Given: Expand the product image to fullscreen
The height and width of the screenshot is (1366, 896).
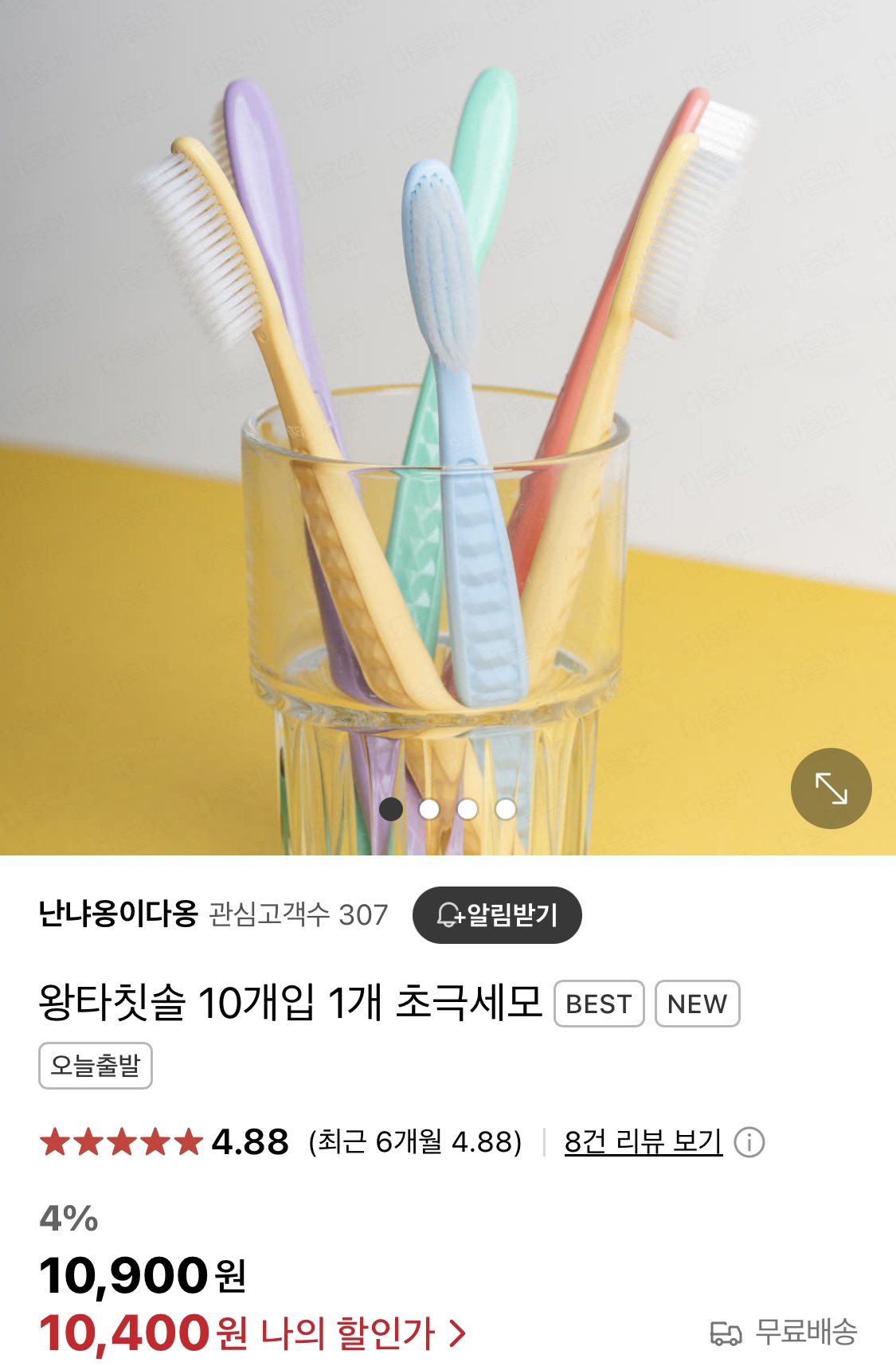Looking at the screenshot, I should pyautogui.click(x=831, y=789).
